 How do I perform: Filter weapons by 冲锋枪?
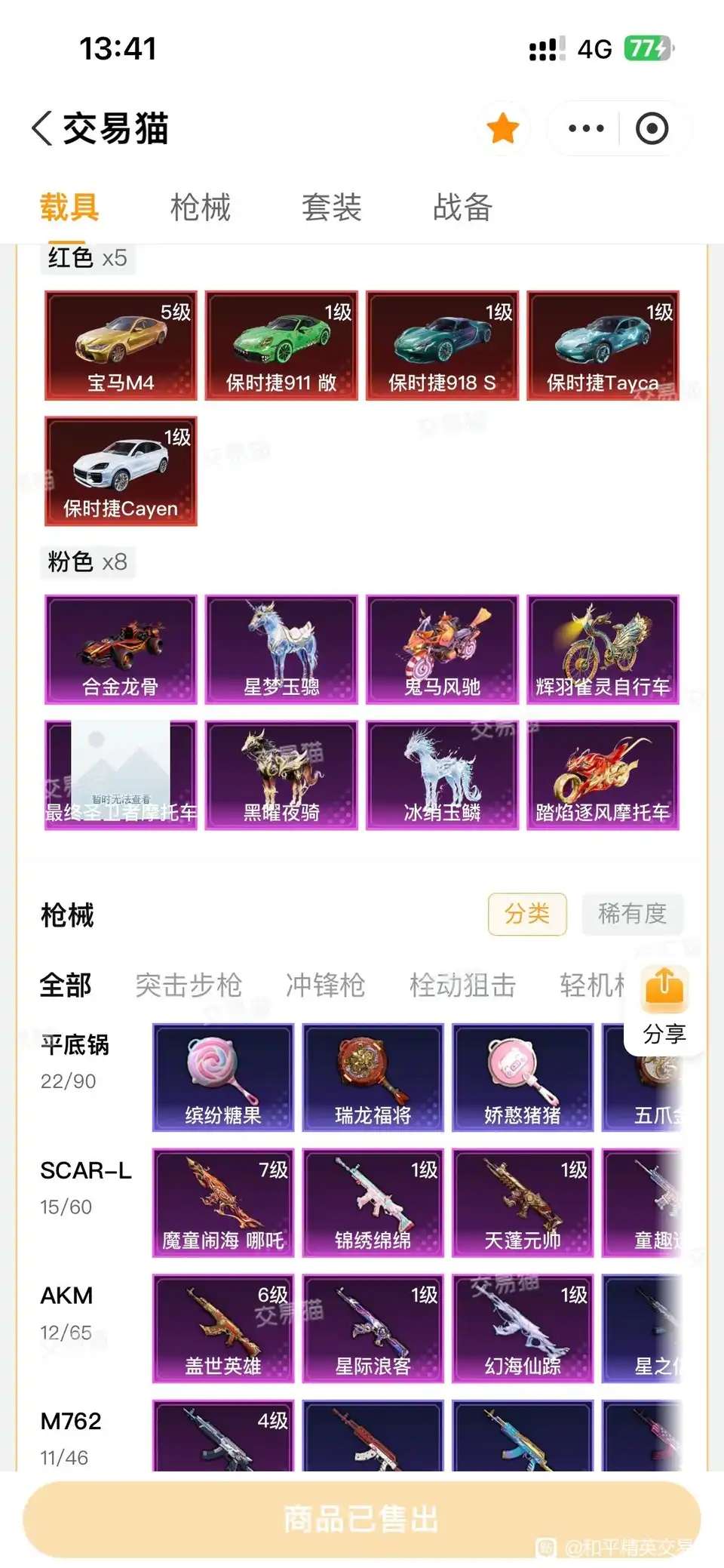pyautogui.click(x=325, y=985)
